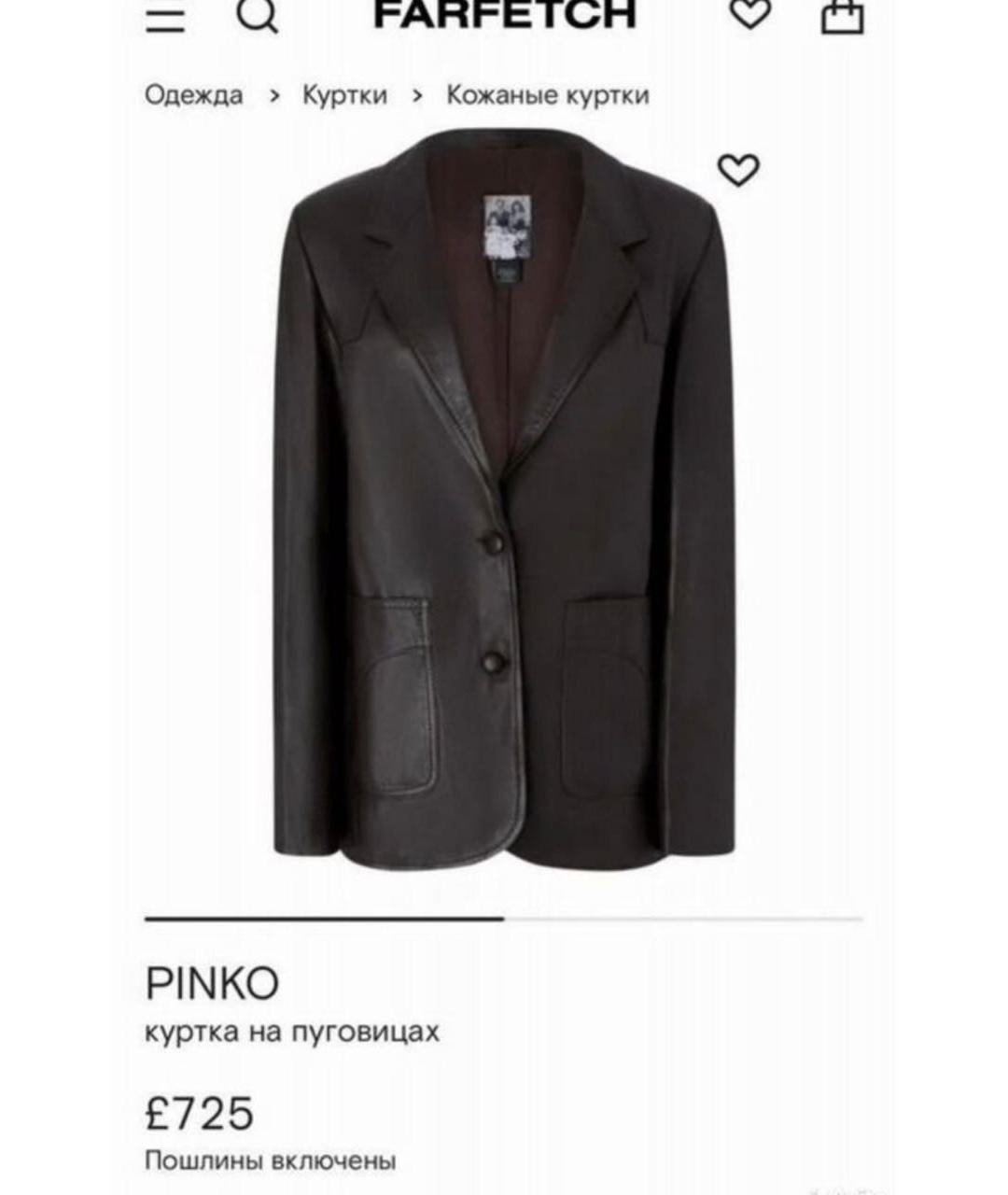Open the shopping bag

click(x=841, y=16)
